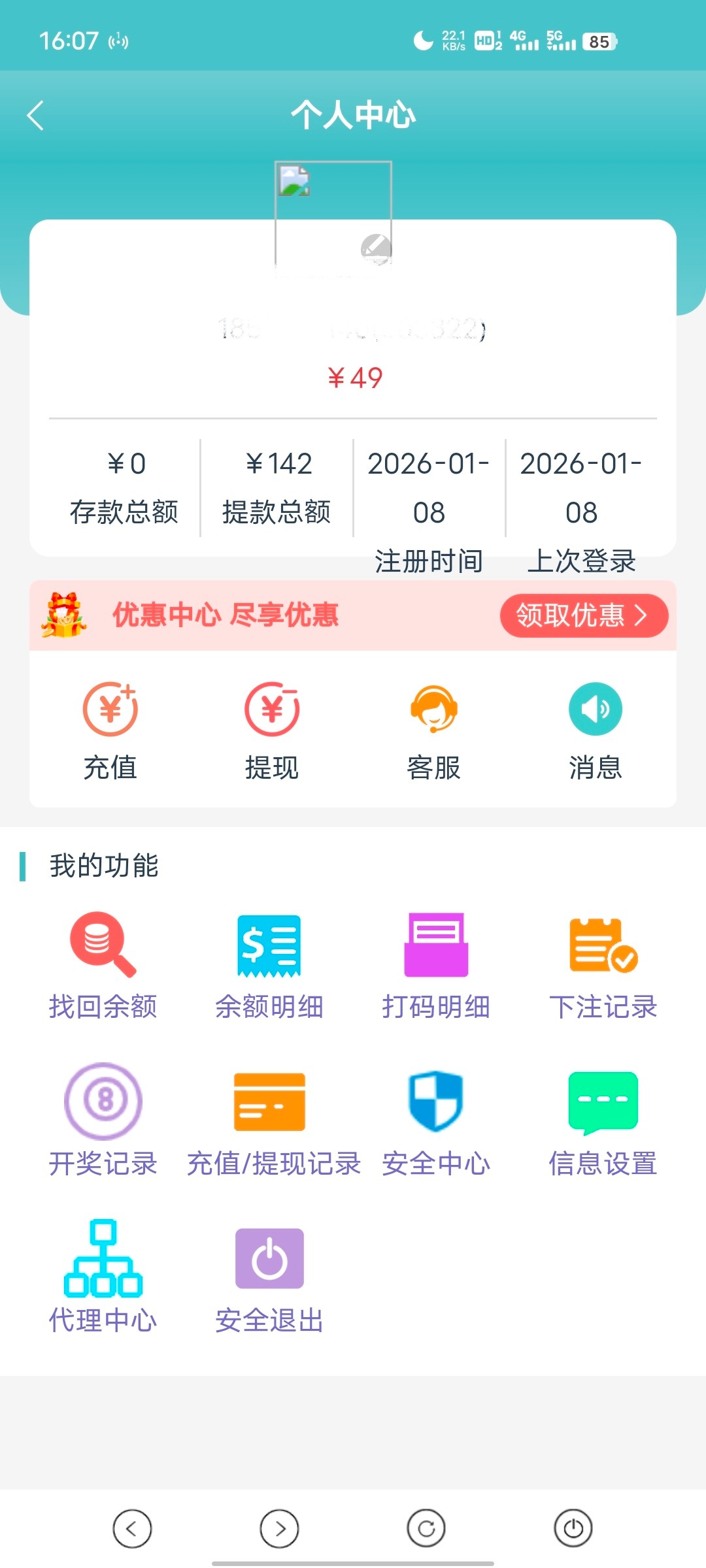This screenshot has width=706, height=1568.
Task: View 下注记录
Action: coord(603,965)
